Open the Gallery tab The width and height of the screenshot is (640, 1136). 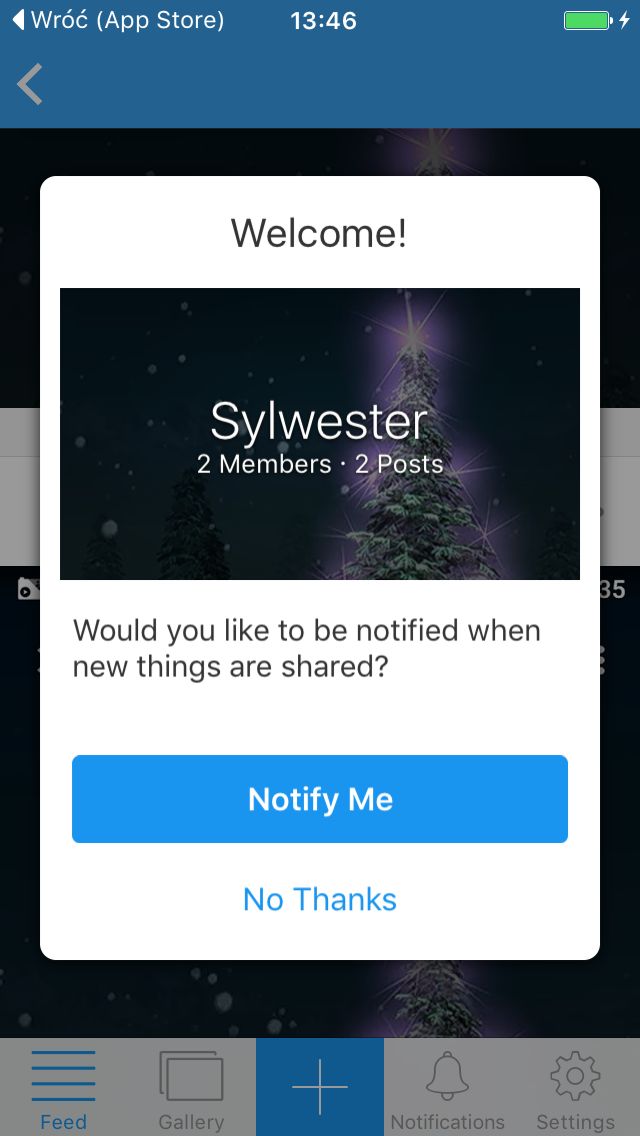pyautogui.click(x=191, y=1088)
